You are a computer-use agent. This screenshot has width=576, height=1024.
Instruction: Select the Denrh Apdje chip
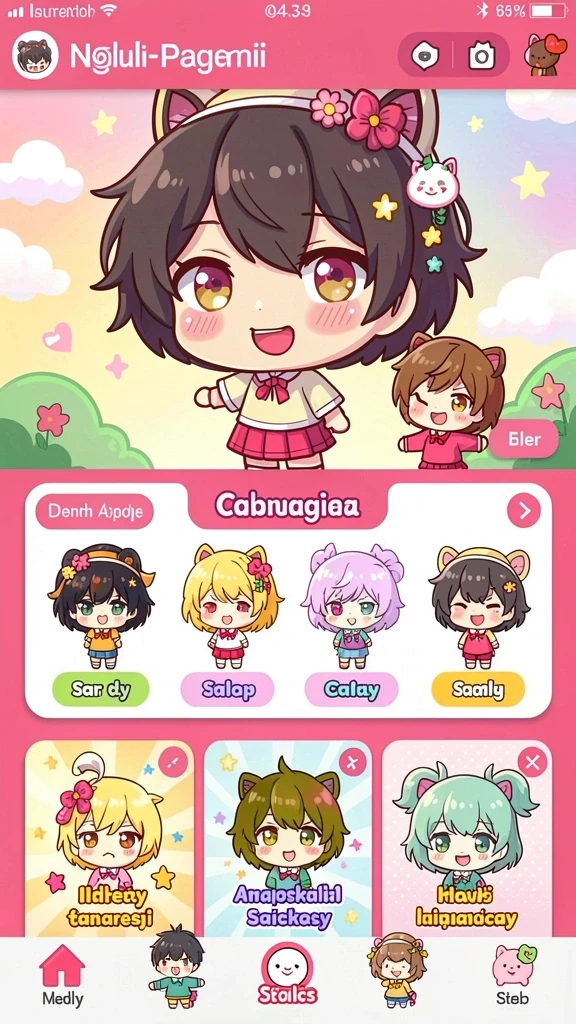(x=95, y=511)
